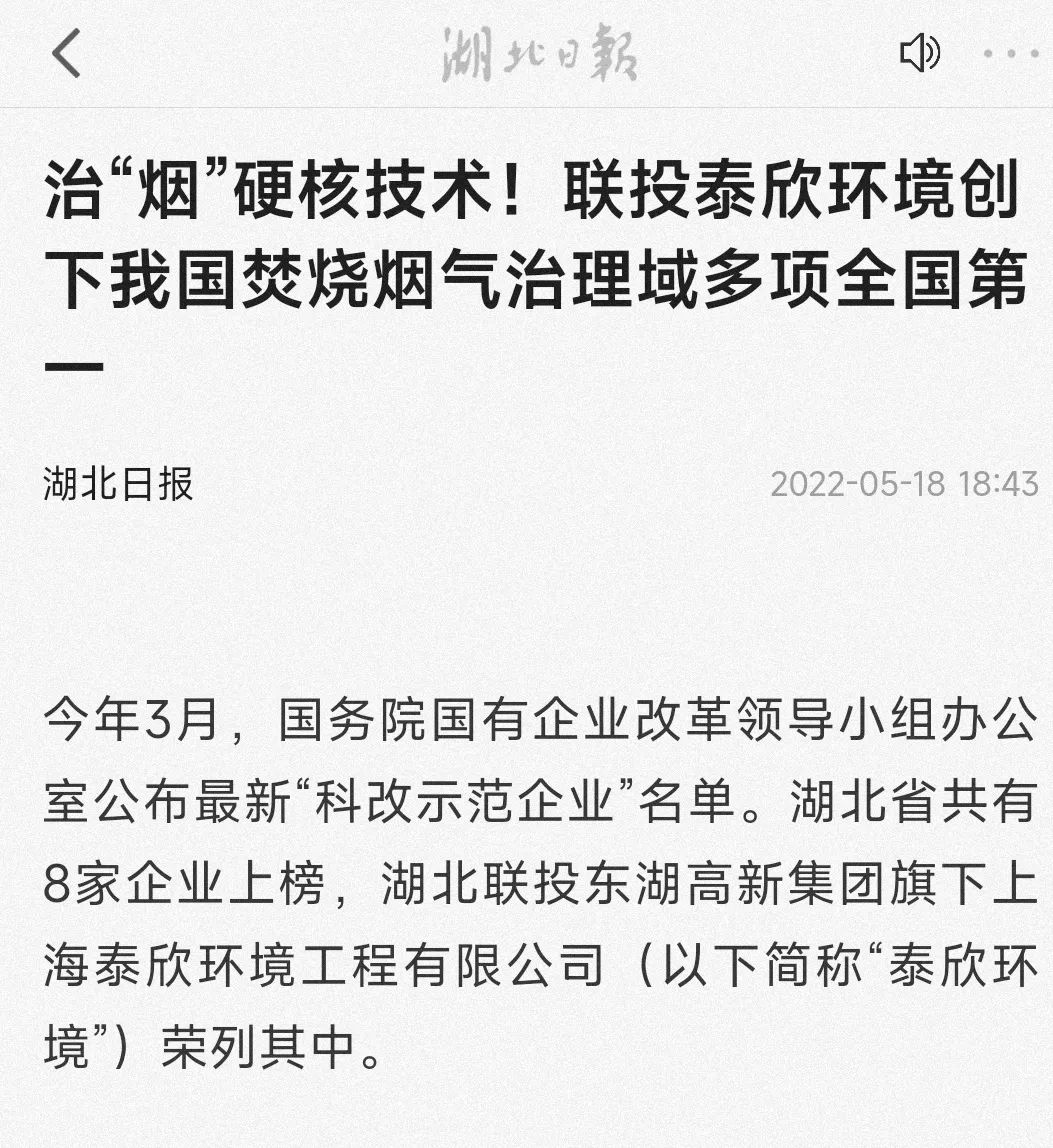
Task: Go back using the top-left arrow
Action: coord(66,53)
